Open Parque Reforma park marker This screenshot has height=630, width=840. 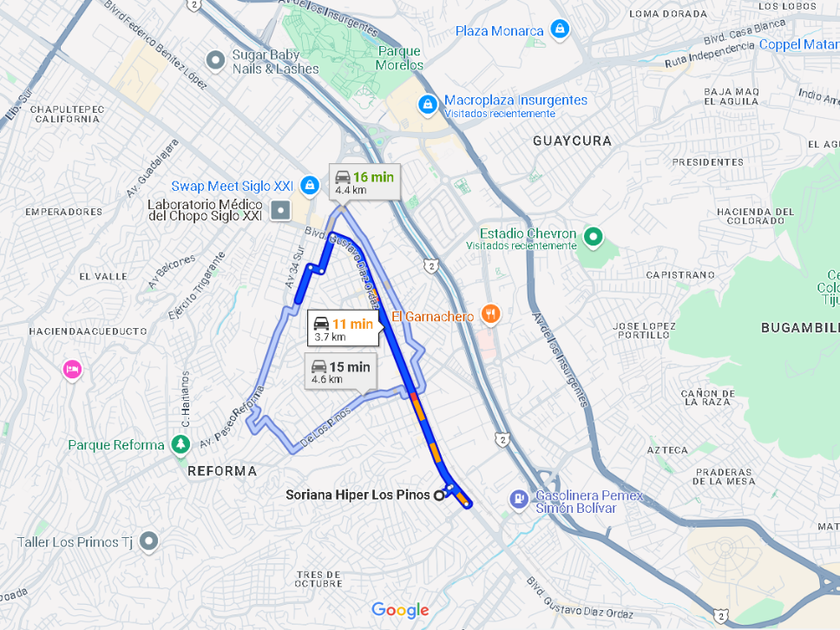181,445
